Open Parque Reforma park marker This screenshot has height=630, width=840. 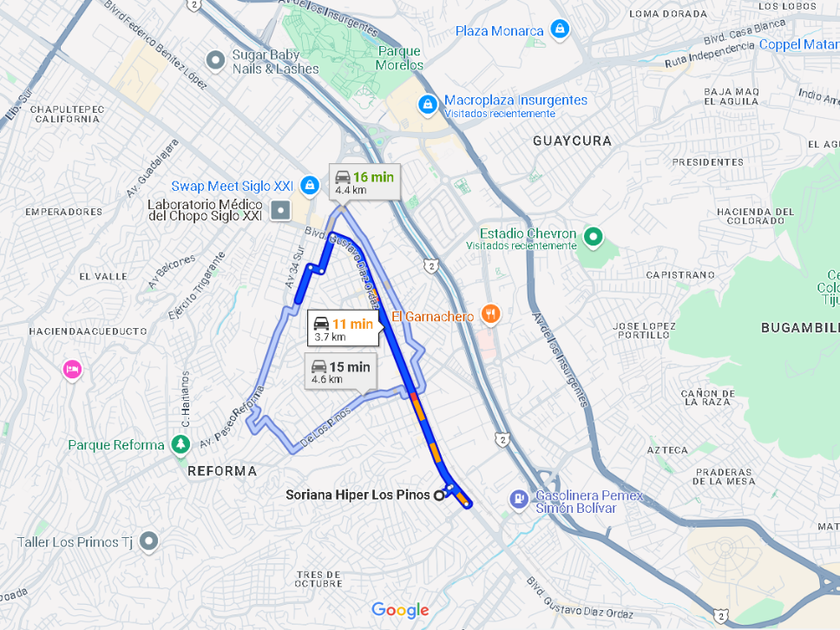181,445
